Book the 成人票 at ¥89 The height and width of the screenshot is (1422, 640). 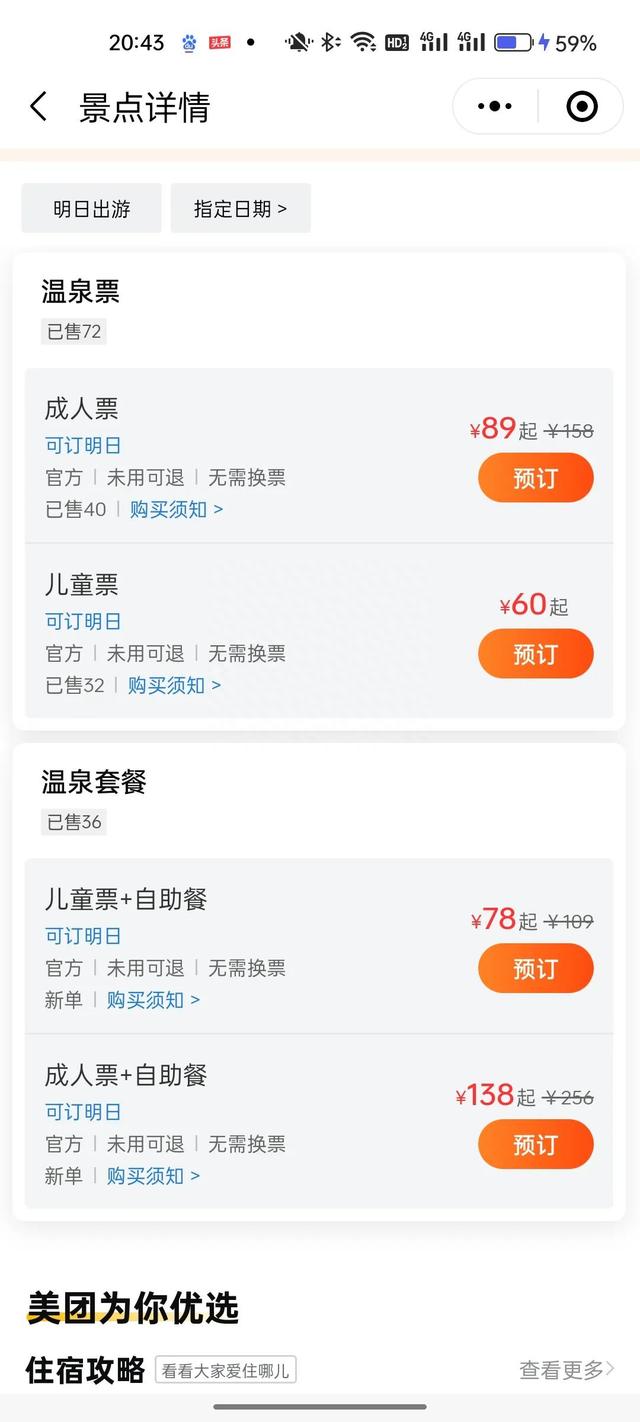pos(536,478)
